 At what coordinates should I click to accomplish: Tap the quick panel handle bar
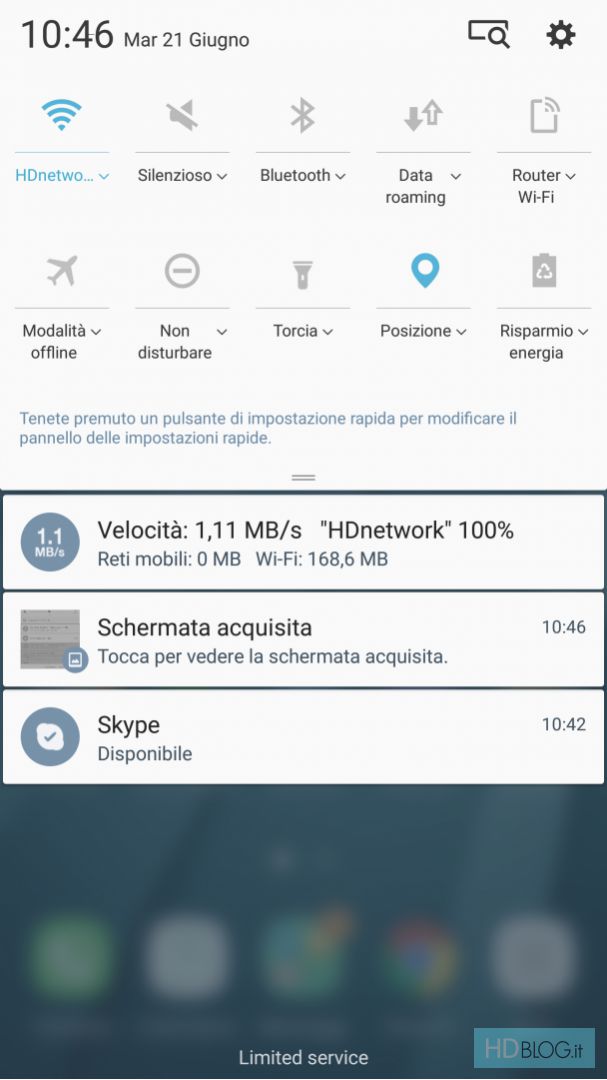(303, 478)
